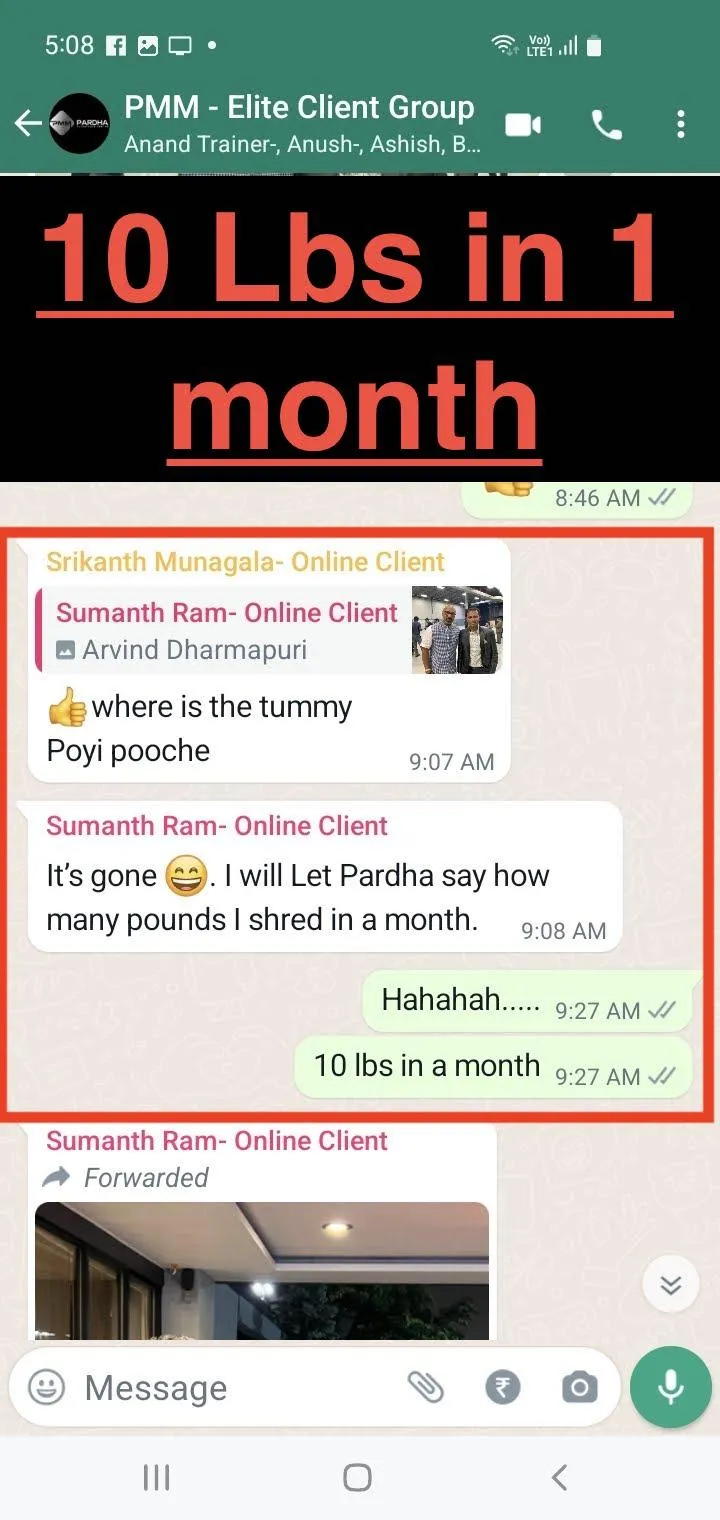This screenshot has width=720, height=1520.
Task: Jump to quoted Sumanth Ram photo message
Action: 270,630
